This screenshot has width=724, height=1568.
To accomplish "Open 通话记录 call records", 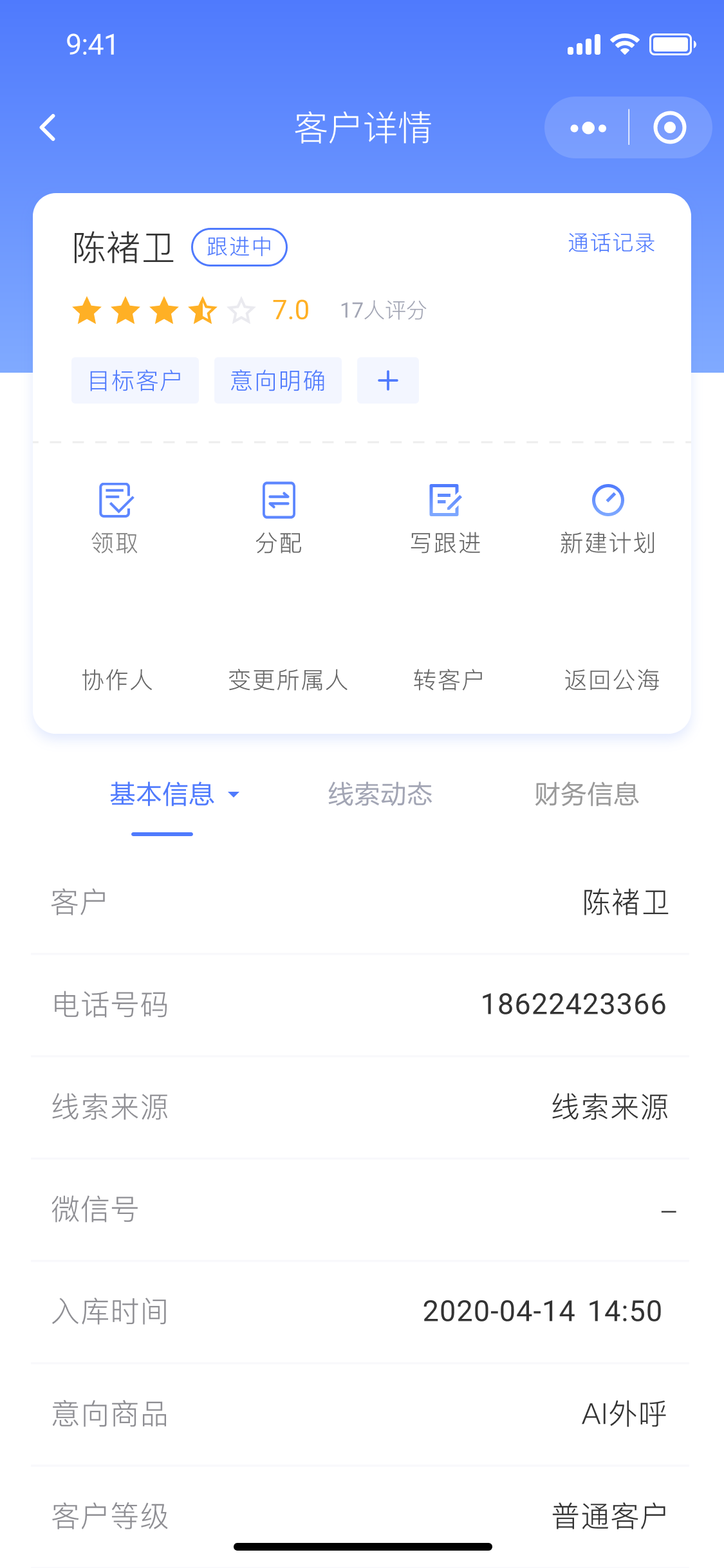I will tap(611, 243).
